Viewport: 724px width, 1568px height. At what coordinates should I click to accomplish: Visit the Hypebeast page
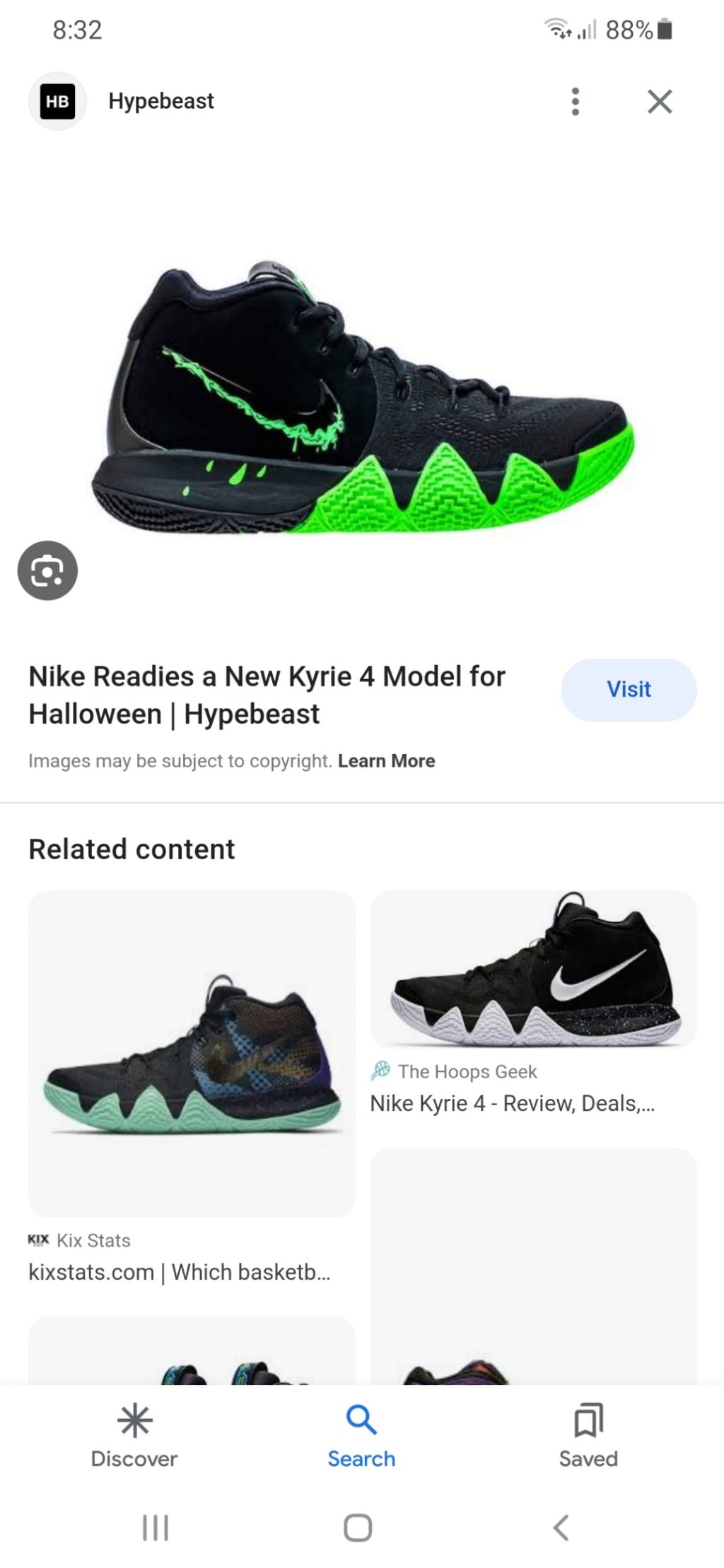pyautogui.click(x=629, y=690)
